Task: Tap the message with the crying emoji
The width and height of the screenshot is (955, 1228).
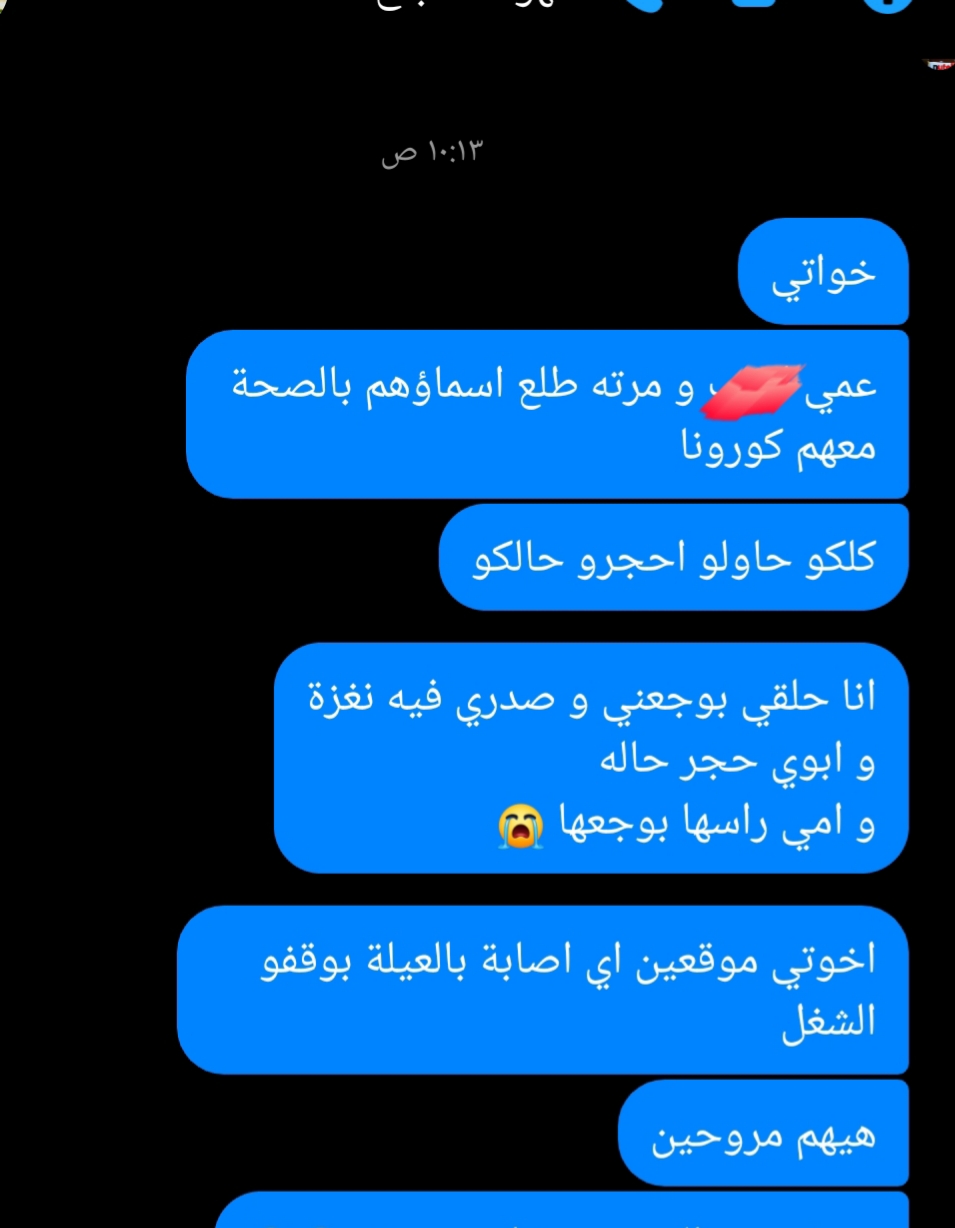Action: tap(590, 760)
